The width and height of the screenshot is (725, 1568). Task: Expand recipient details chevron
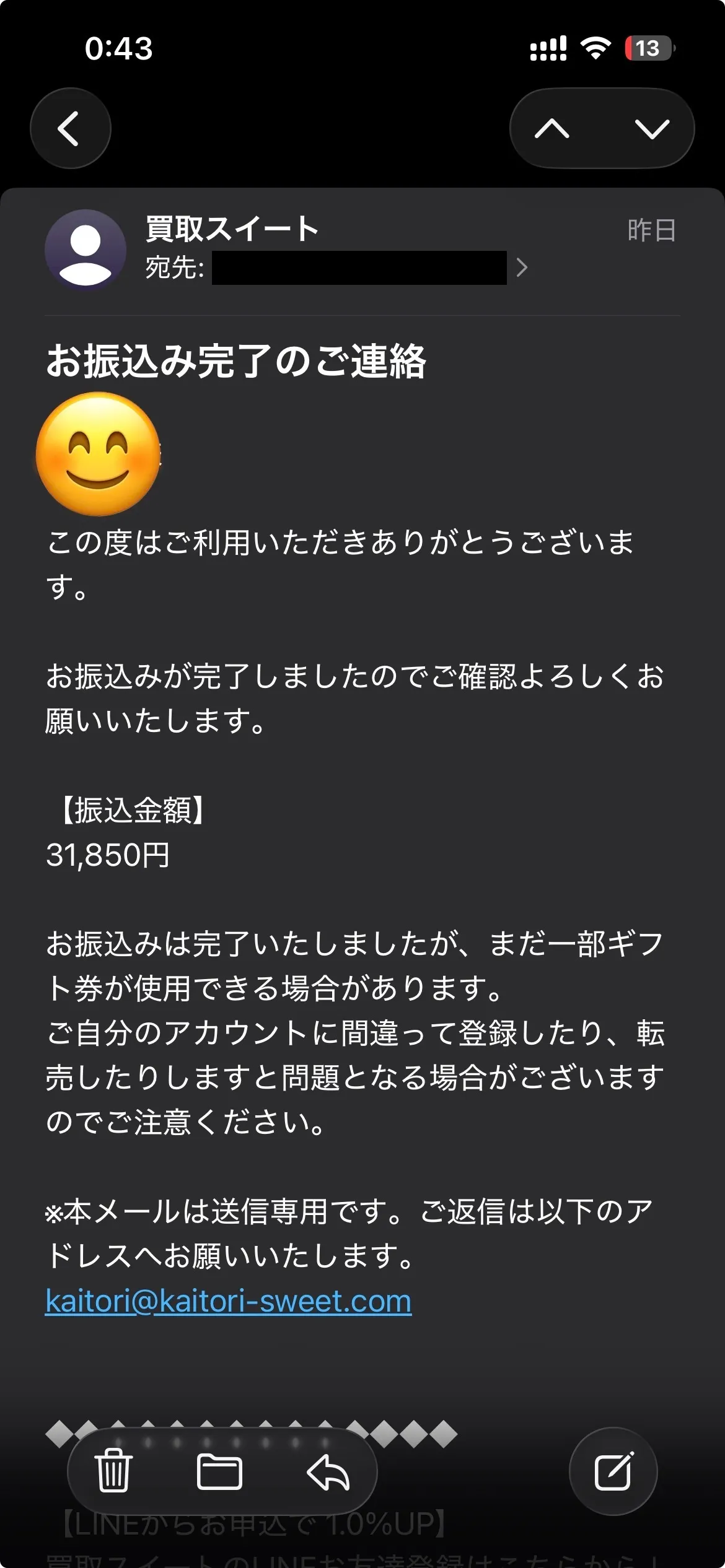(x=522, y=268)
